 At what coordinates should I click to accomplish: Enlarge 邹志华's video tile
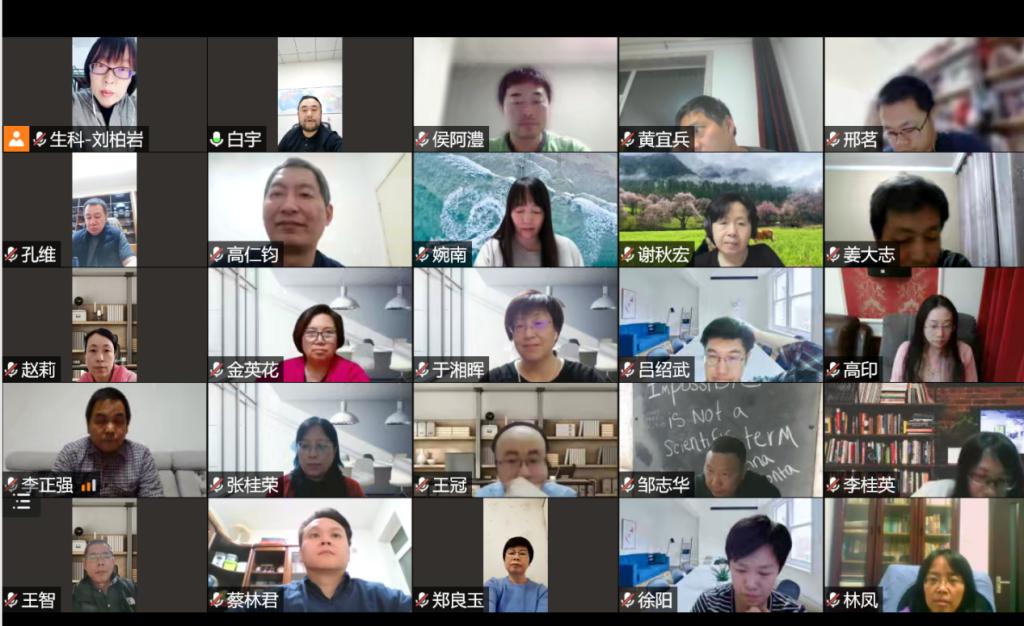click(720, 438)
